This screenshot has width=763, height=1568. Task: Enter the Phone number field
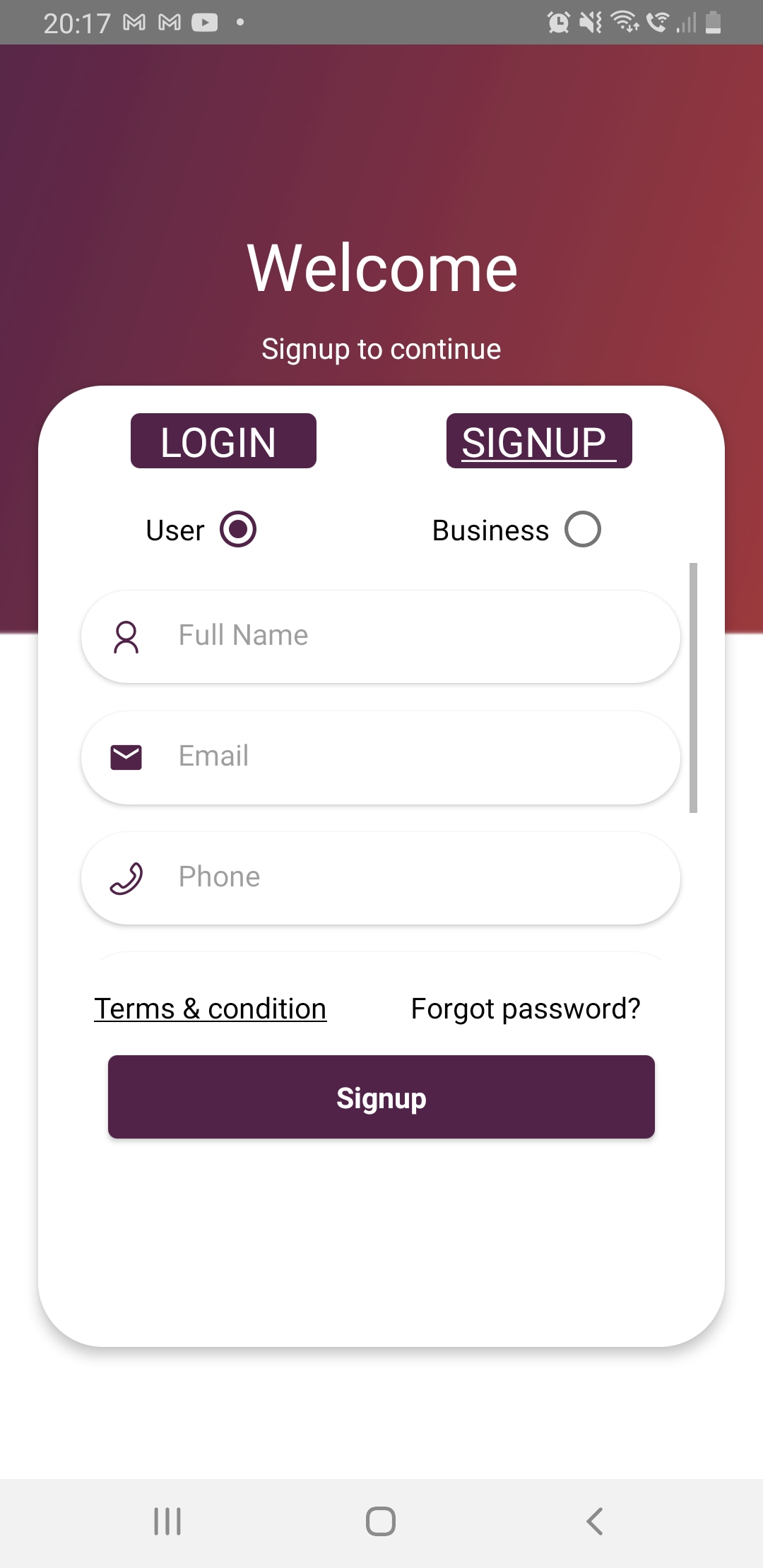(x=381, y=878)
